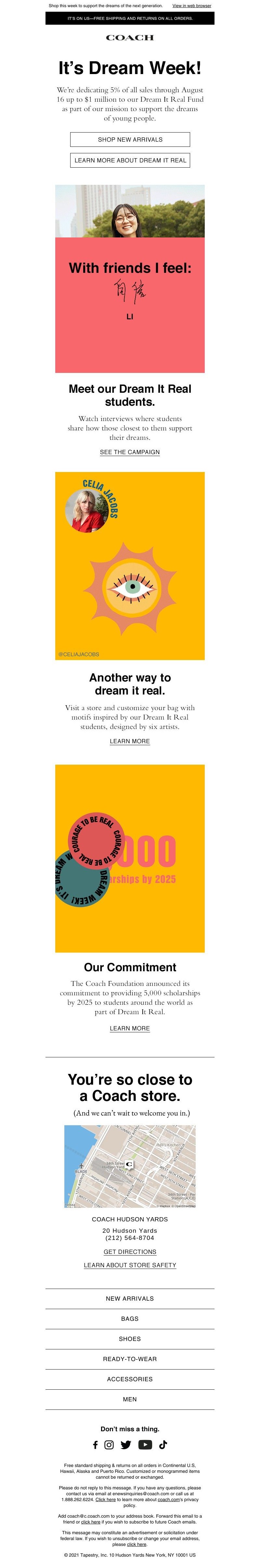The height and width of the screenshot is (1568, 260).
Task: Get directions to Coach Hudson Yards
Action: (130, 1252)
